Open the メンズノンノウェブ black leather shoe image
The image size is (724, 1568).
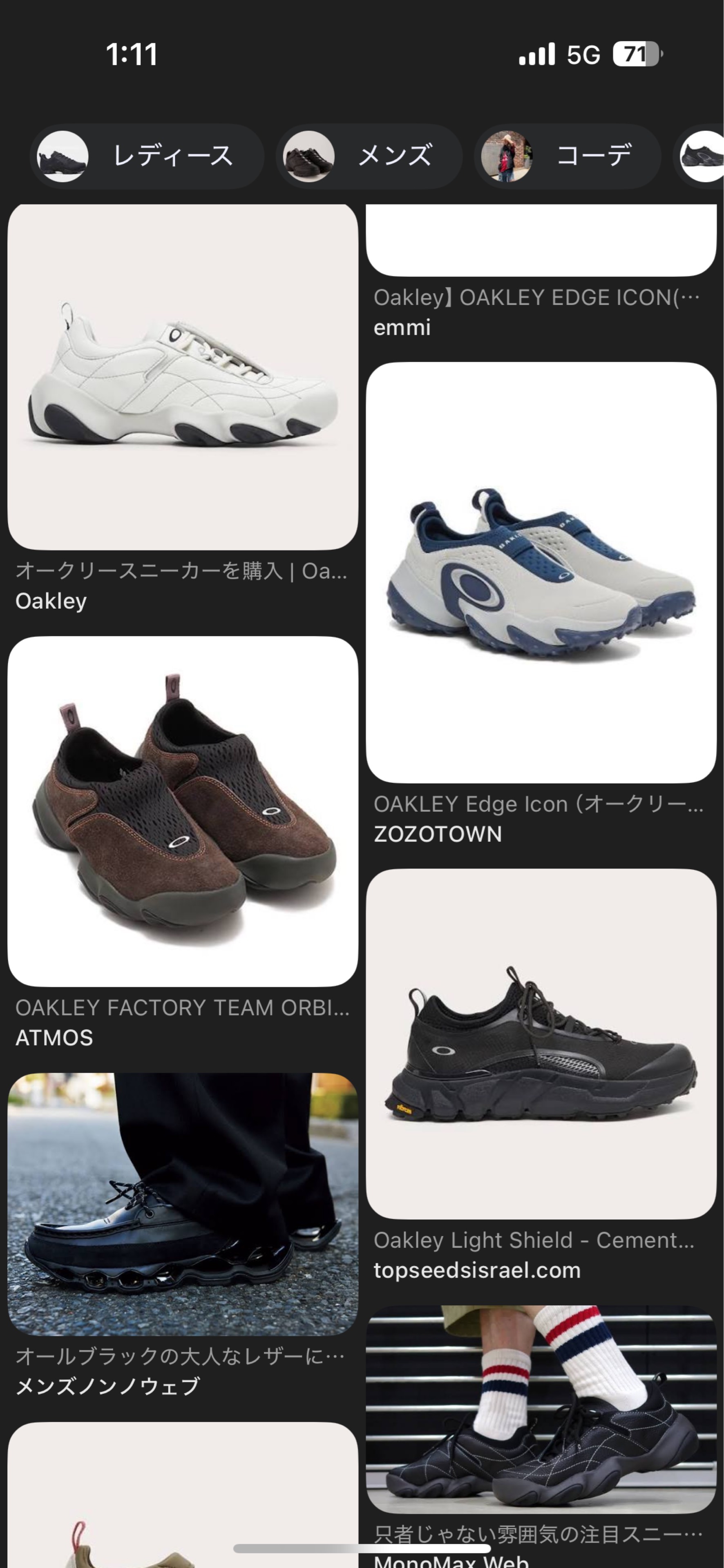tap(183, 1204)
